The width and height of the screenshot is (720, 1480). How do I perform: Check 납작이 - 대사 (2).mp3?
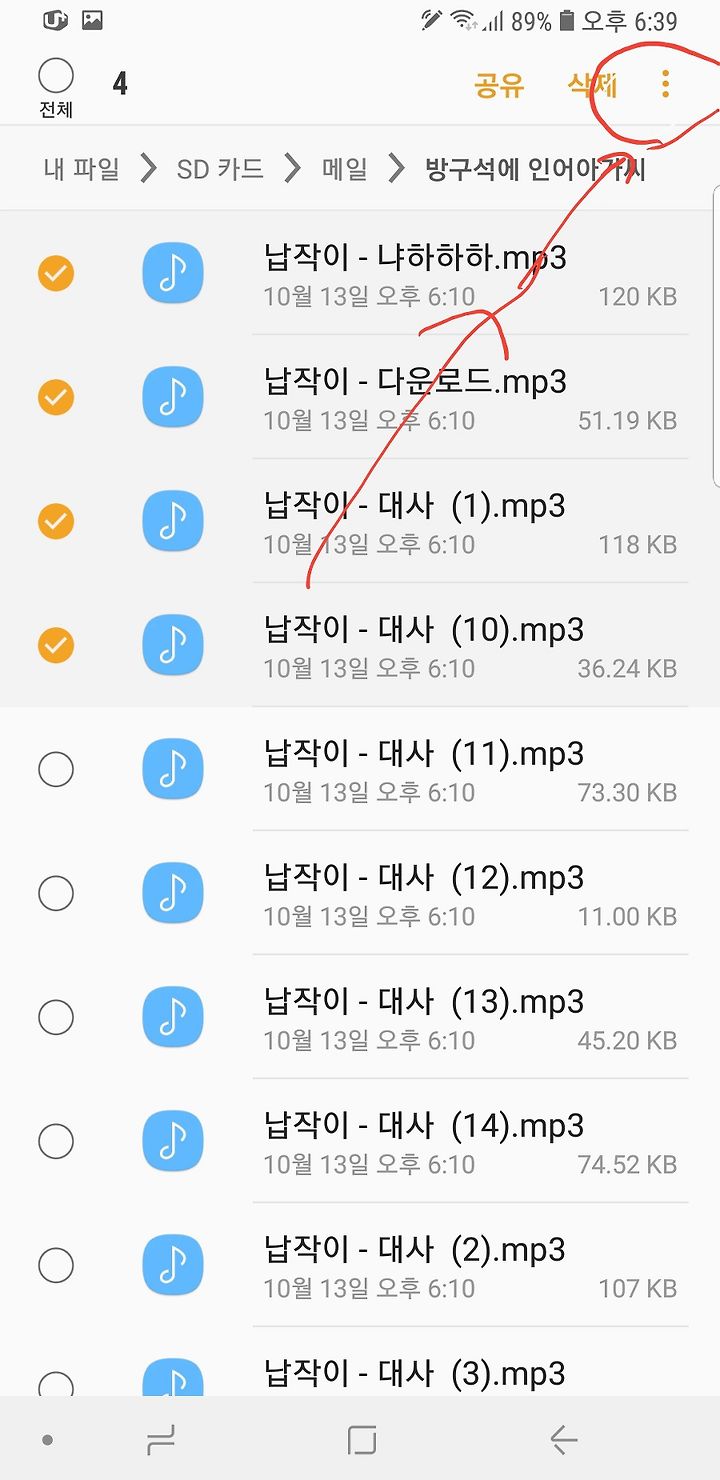[56, 1265]
